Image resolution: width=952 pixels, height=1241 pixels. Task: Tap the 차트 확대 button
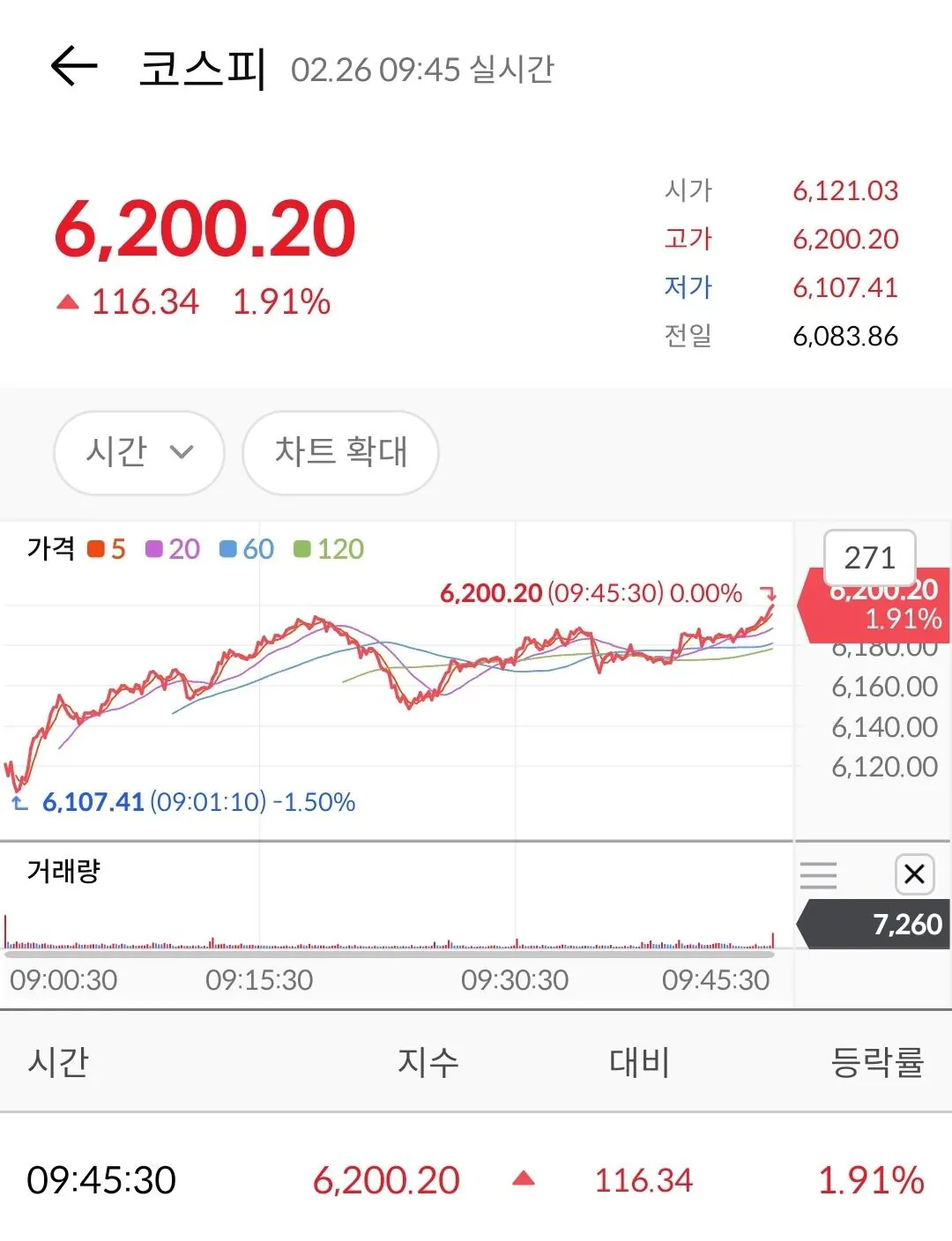coord(340,452)
